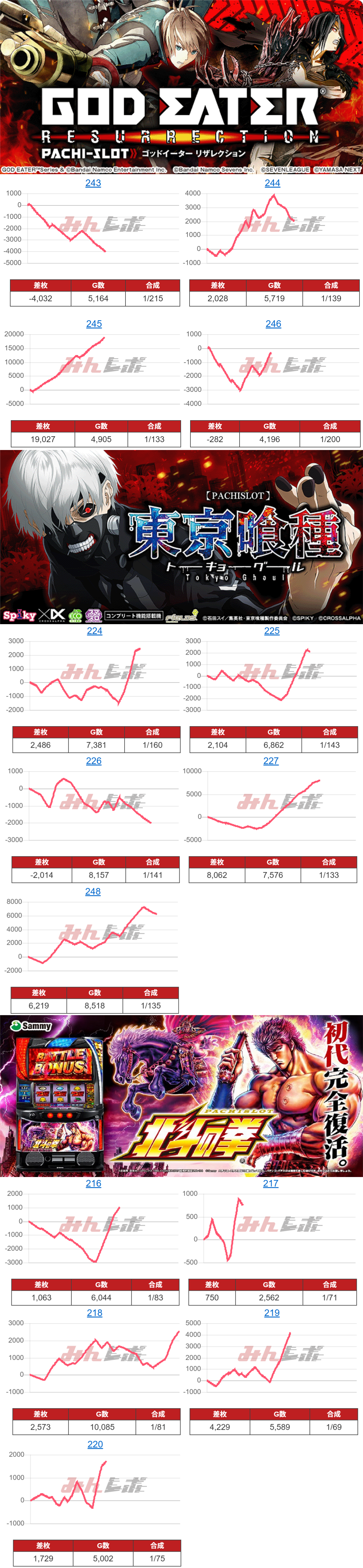Open the 219 machine link

pos(272,1313)
